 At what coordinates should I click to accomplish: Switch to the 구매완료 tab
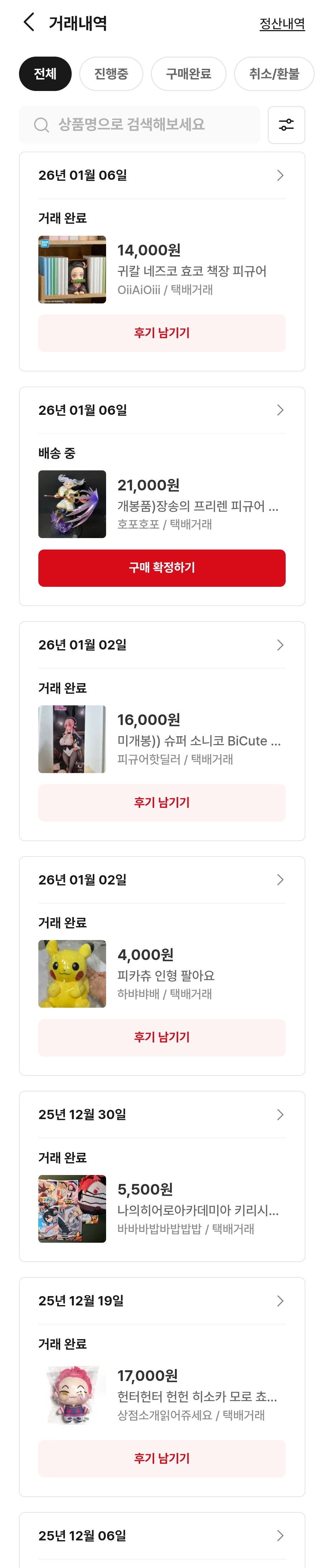pos(188,74)
